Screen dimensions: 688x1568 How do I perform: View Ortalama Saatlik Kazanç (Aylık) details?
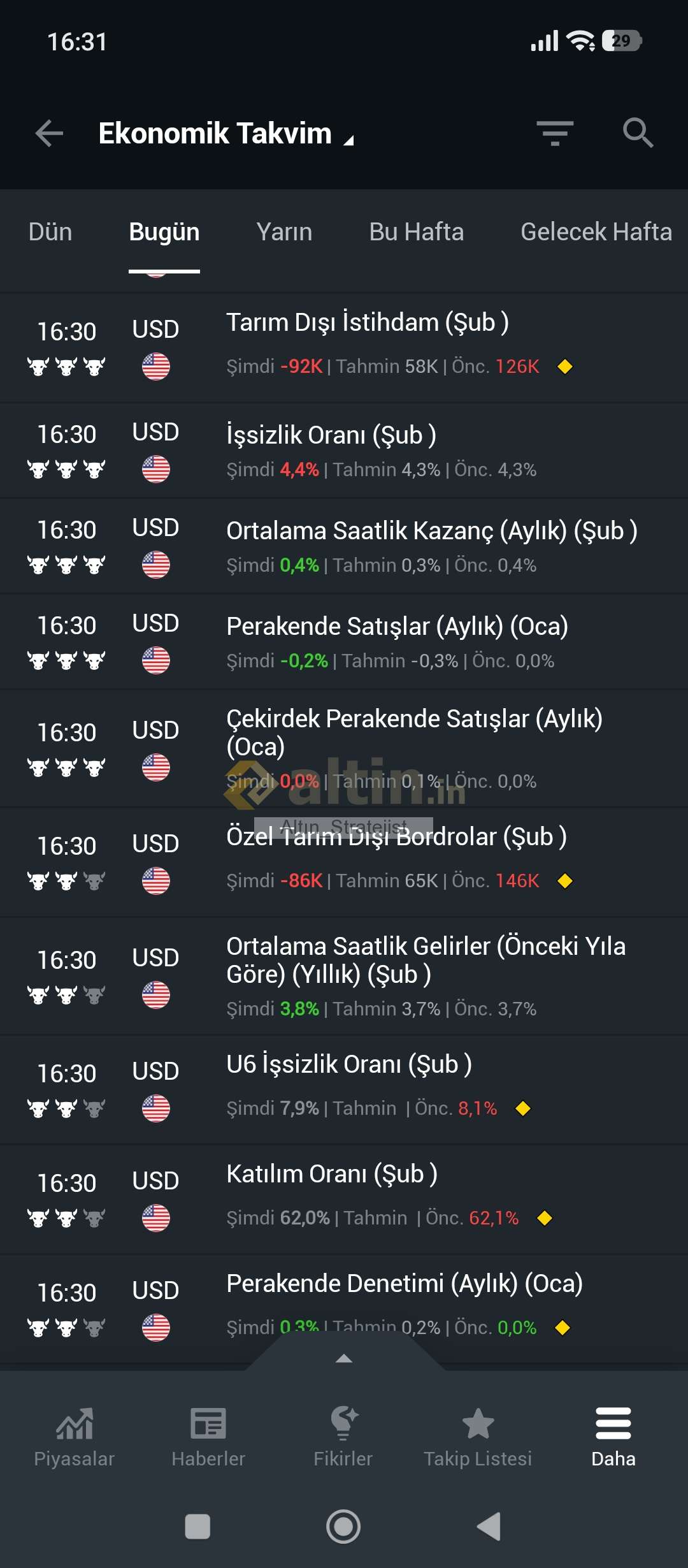click(x=431, y=531)
